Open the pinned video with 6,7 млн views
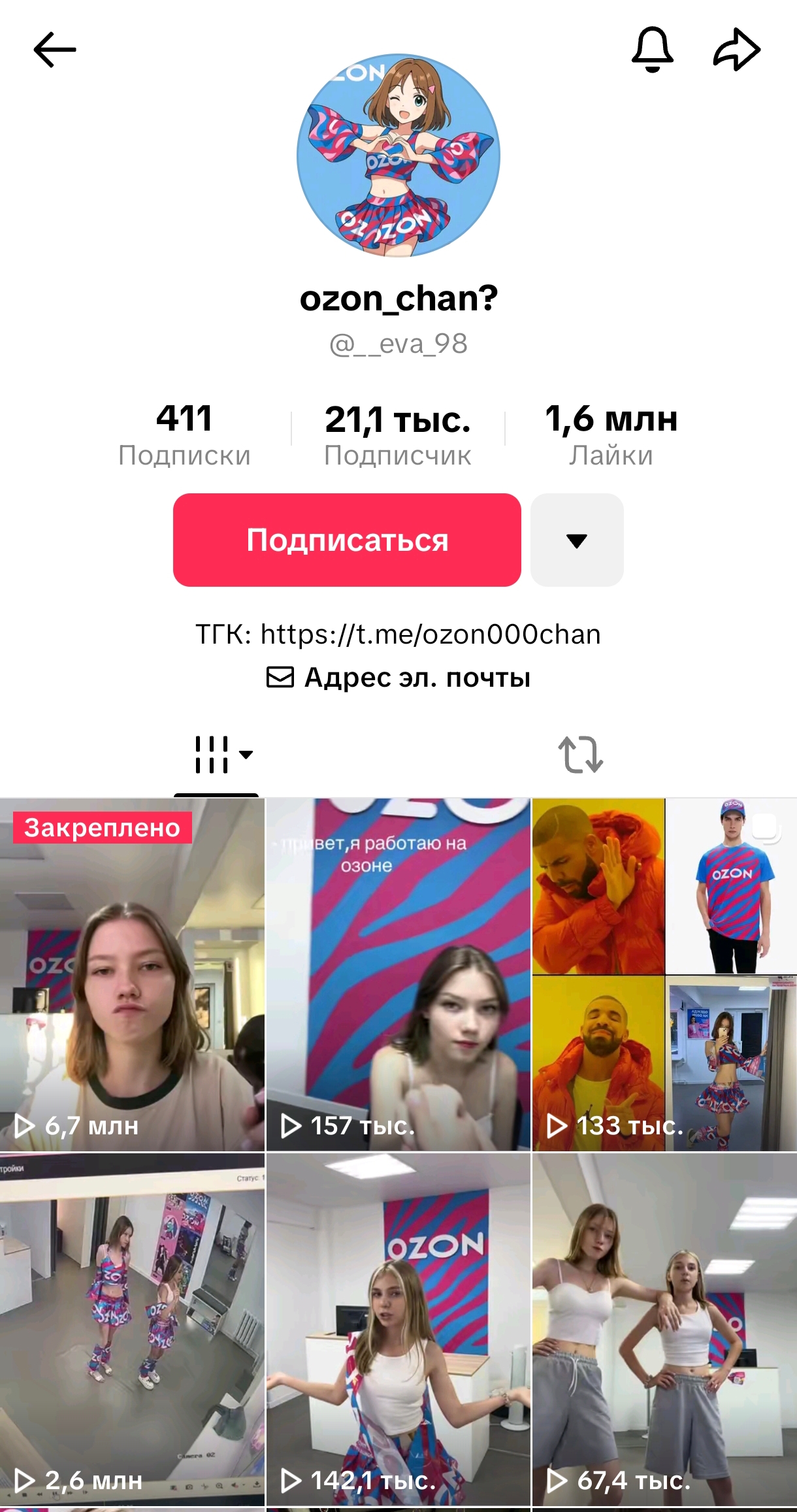The width and height of the screenshot is (797, 1512). pyautogui.click(x=132, y=974)
